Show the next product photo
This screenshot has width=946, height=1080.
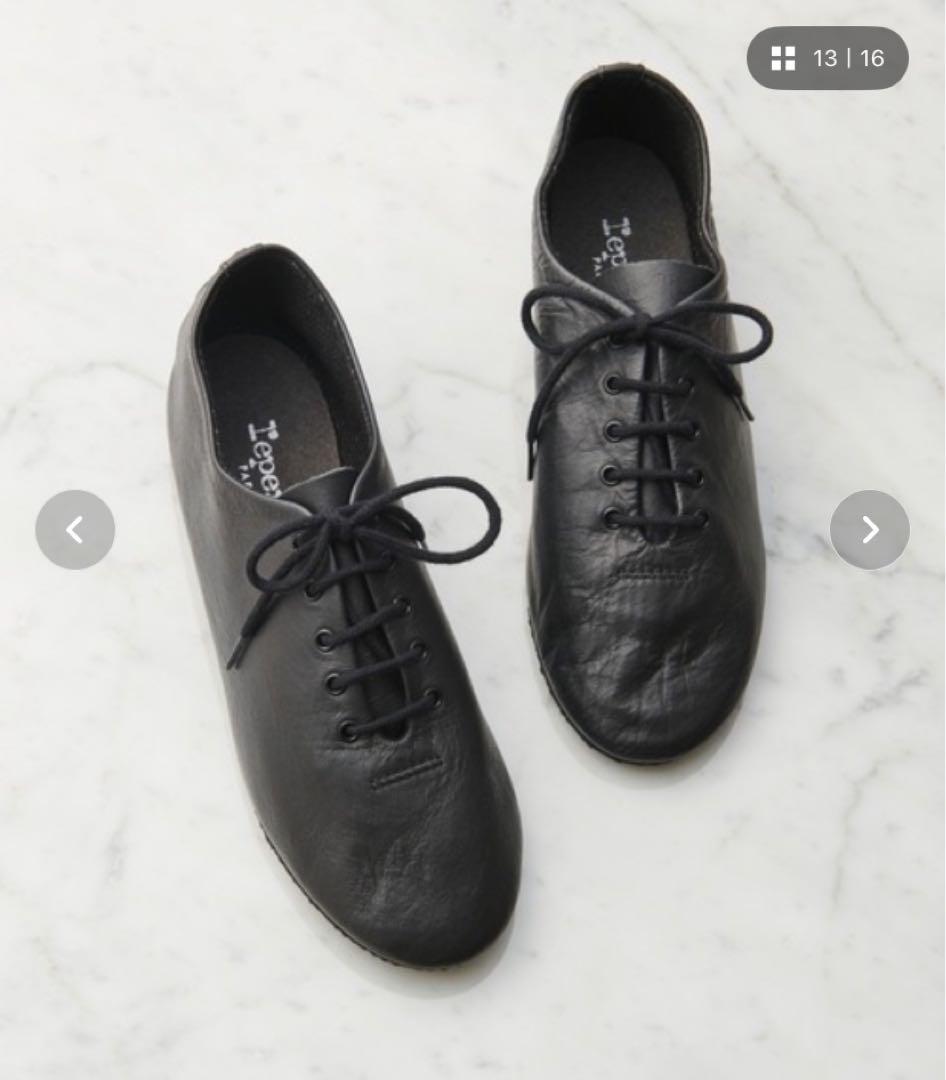(870, 530)
